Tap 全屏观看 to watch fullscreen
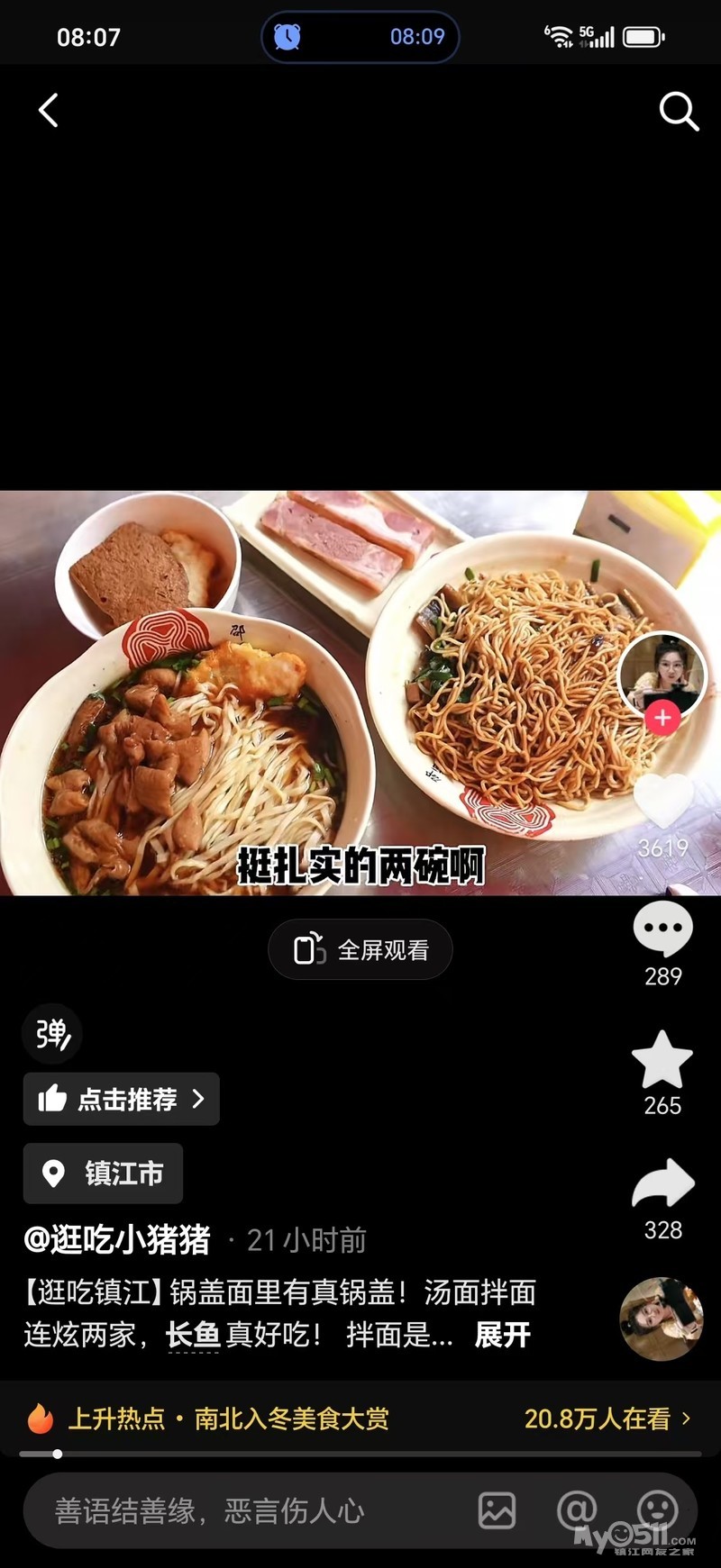Image resolution: width=721 pixels, height=1568 pixels. (x=360, y=949)
